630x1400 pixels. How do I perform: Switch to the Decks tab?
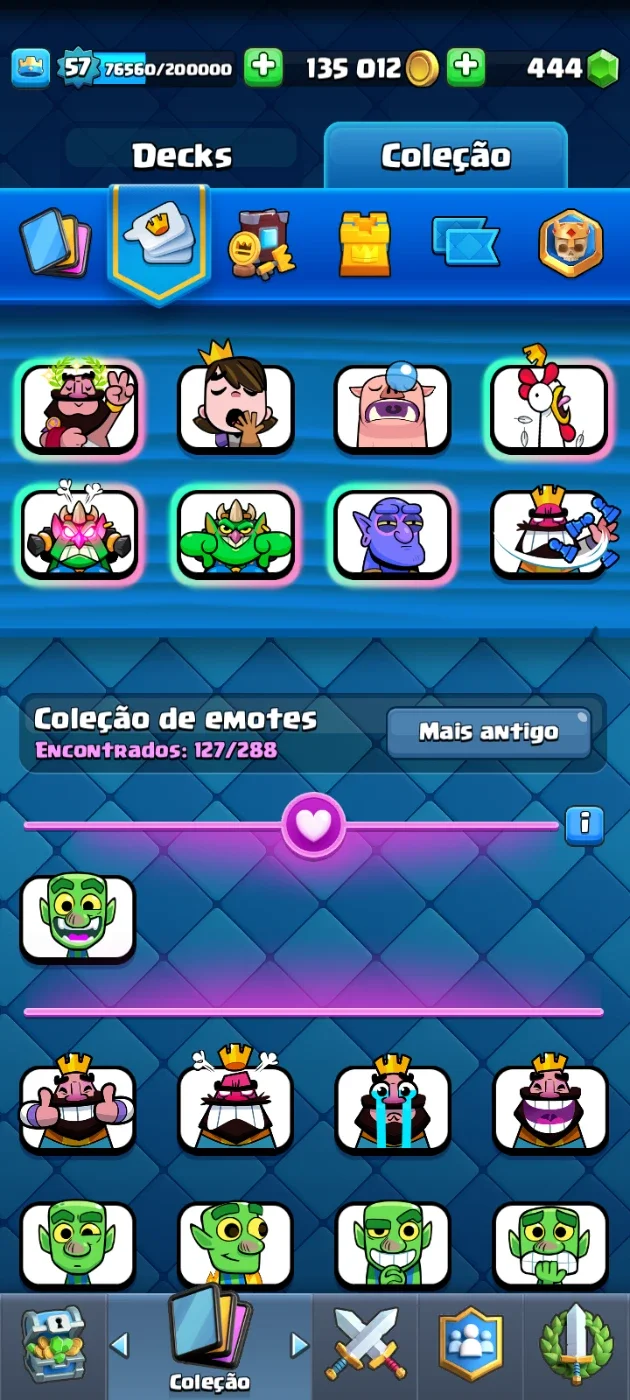(182, 155)
